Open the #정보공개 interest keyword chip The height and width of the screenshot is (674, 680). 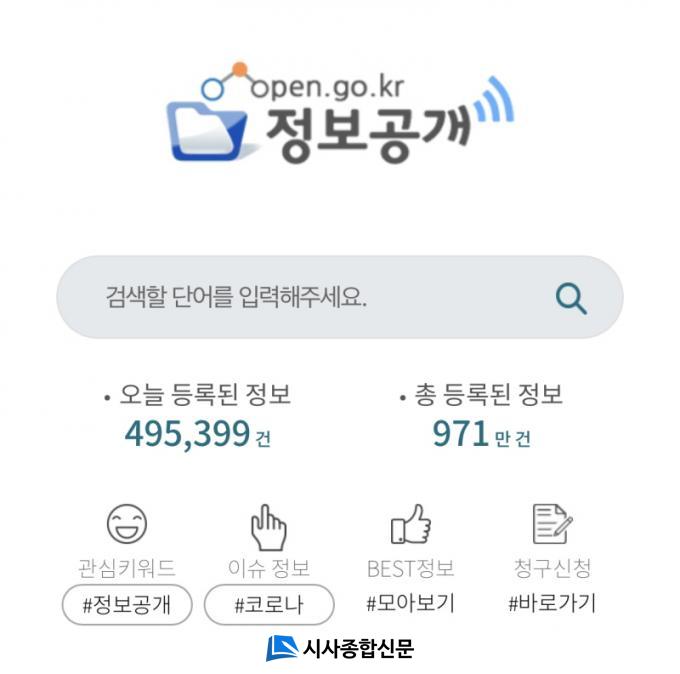pyautogui.click(x=126, y=604)
